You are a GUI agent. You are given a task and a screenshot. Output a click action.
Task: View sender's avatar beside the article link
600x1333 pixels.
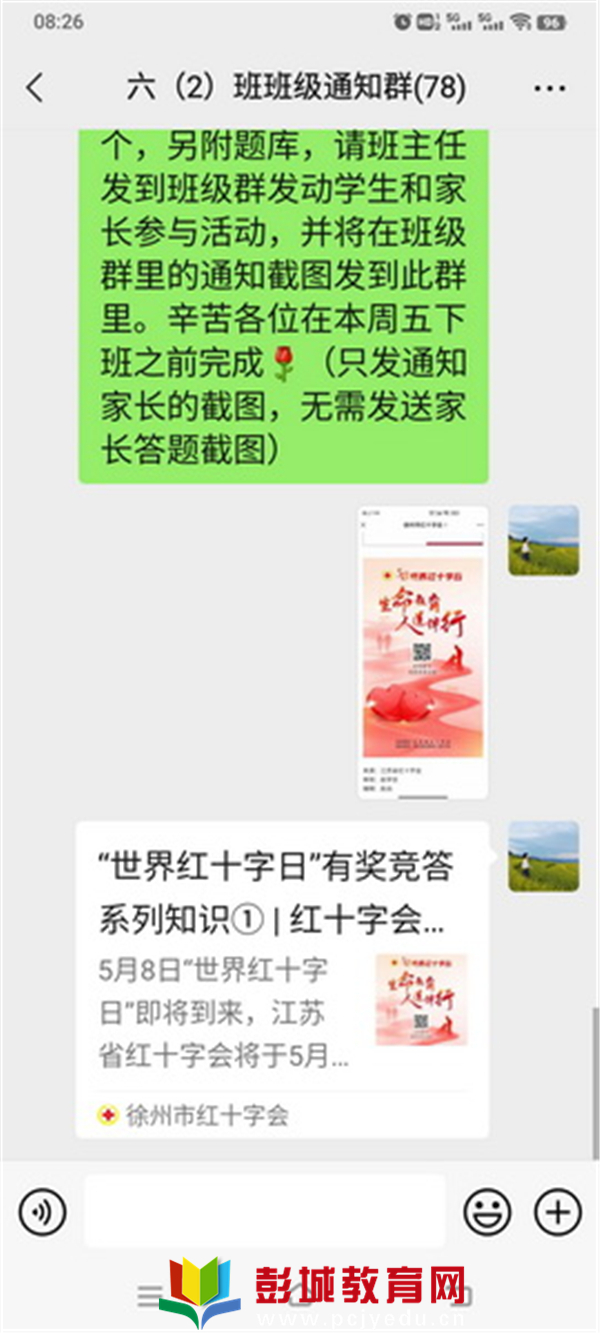coord(543,856)
